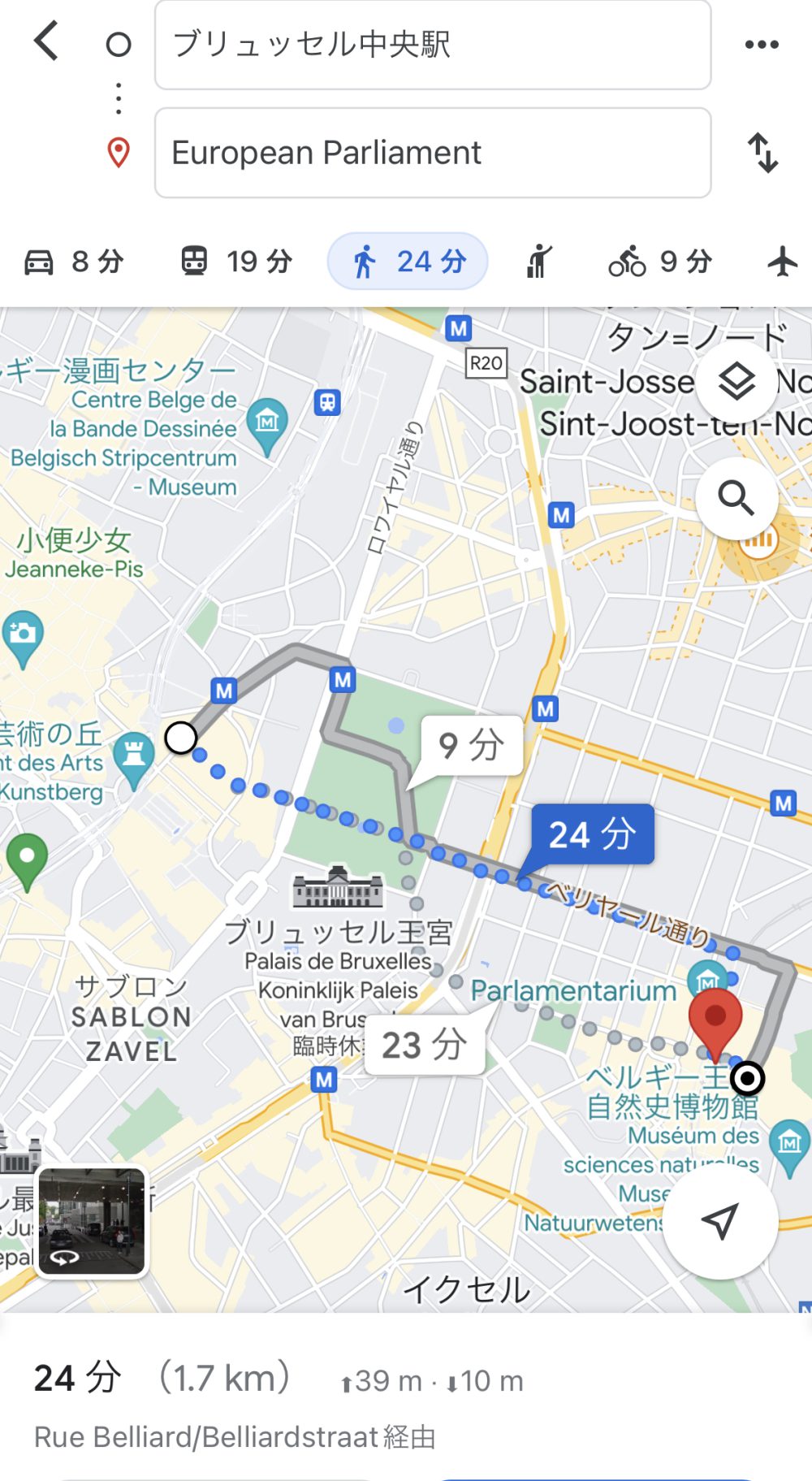Tap the Parlamentarium place on map
812x1481 pixels.
(x=573, y=991)
